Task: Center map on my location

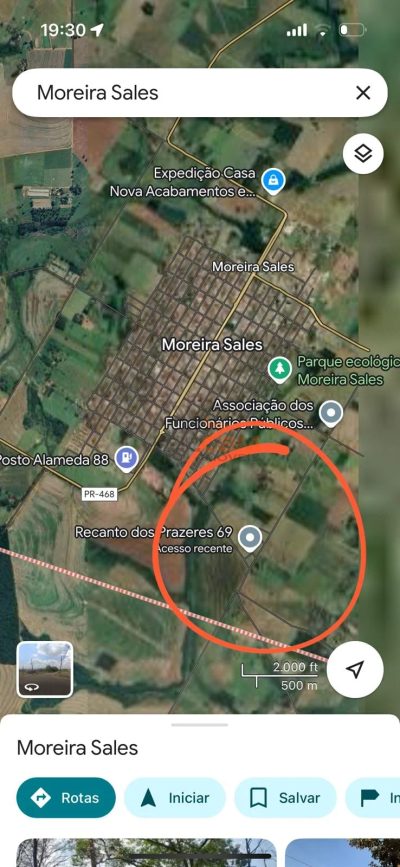Action: coord(355,668)
